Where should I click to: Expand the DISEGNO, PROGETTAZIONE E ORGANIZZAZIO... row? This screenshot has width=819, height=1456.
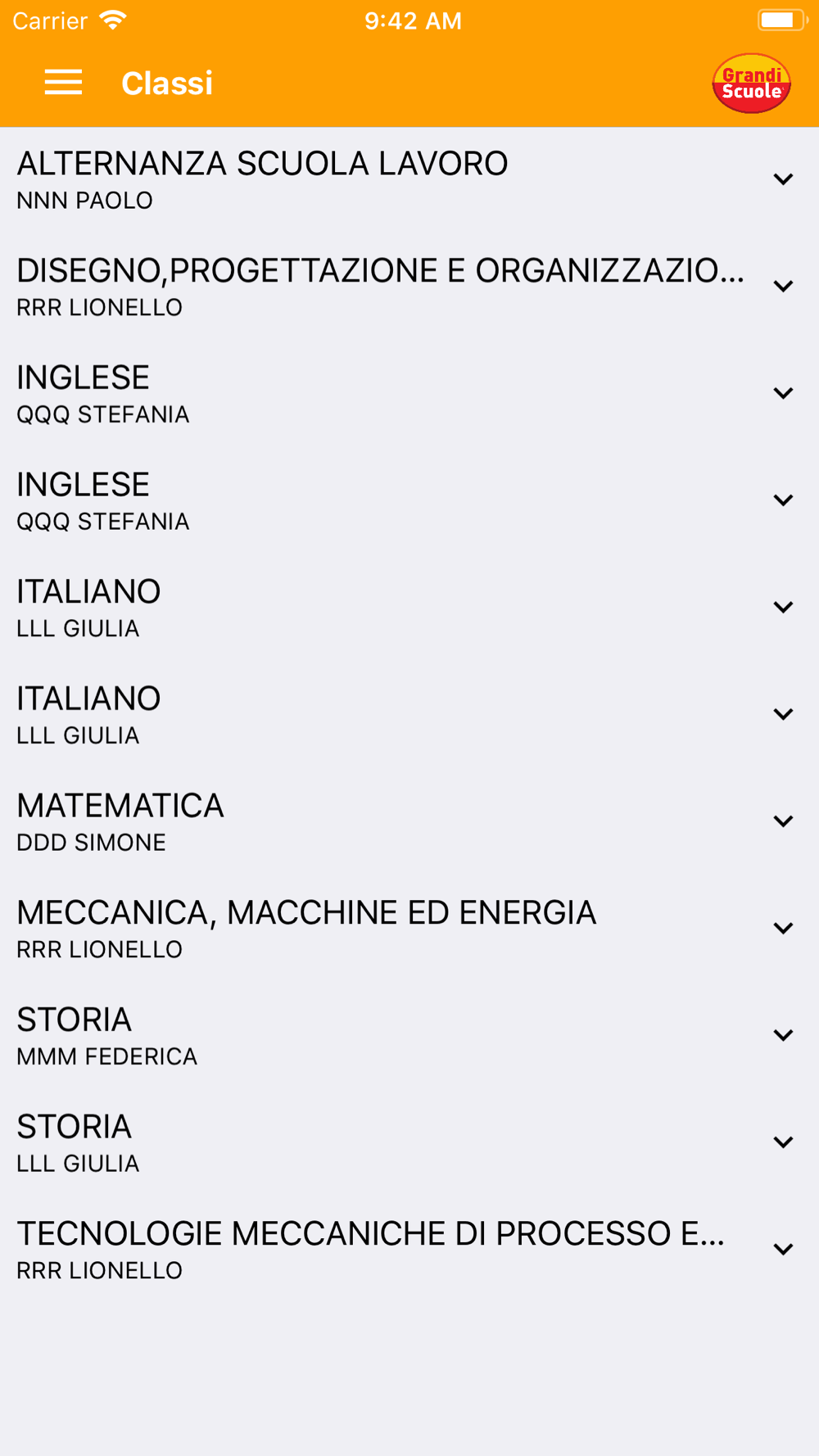tap(409, 287)
